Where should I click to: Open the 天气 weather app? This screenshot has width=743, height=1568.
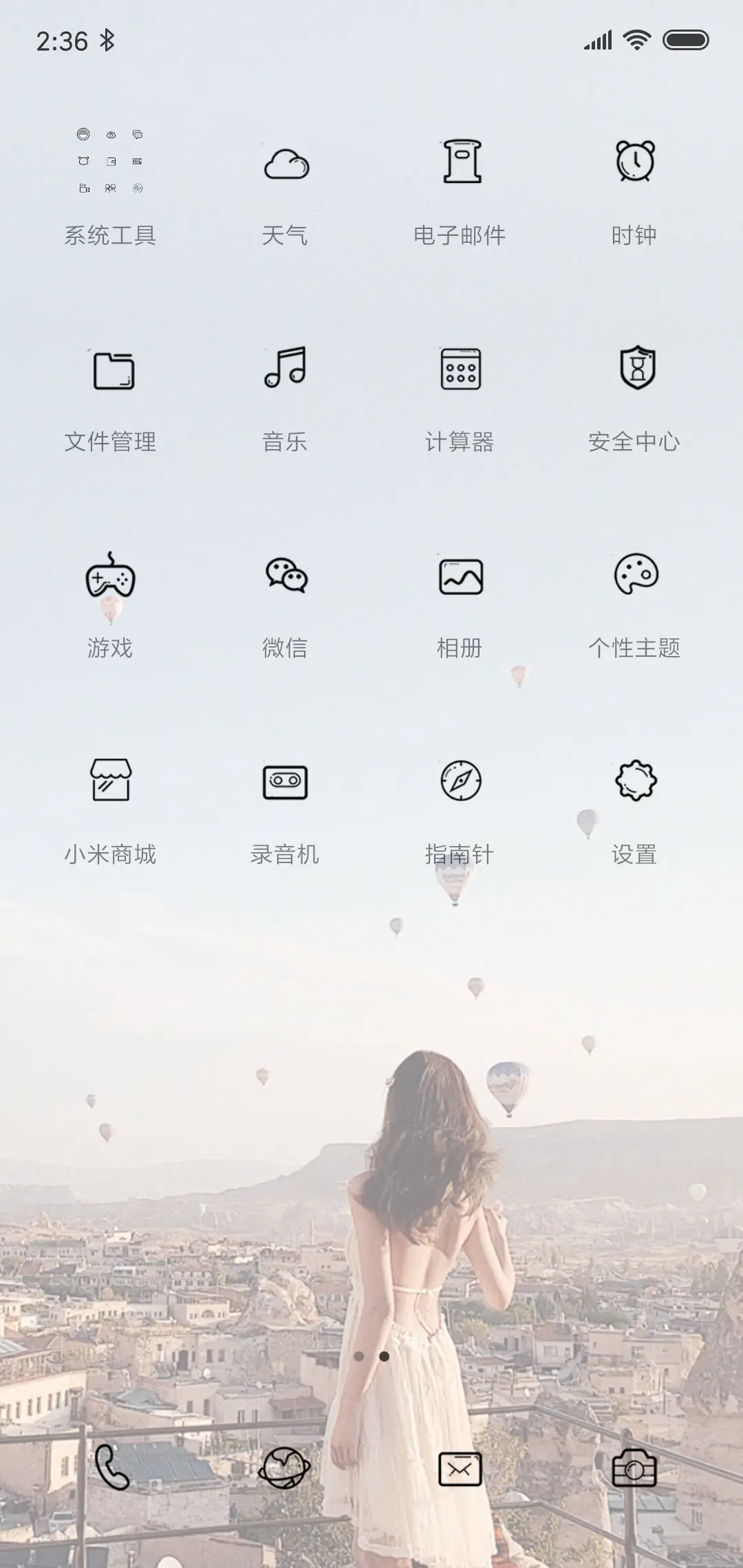tap(285, 164)
